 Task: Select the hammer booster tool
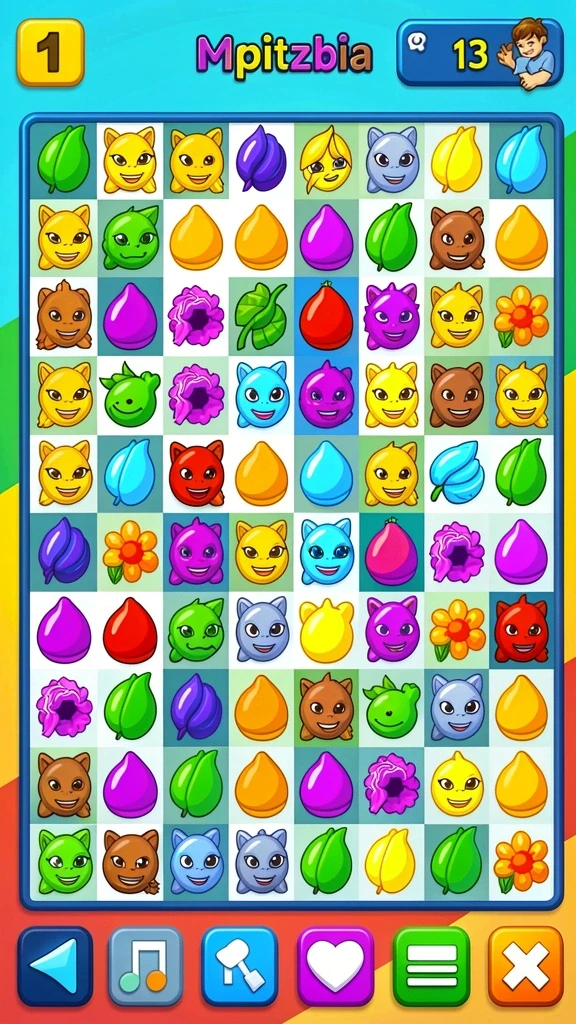(240, 966)
